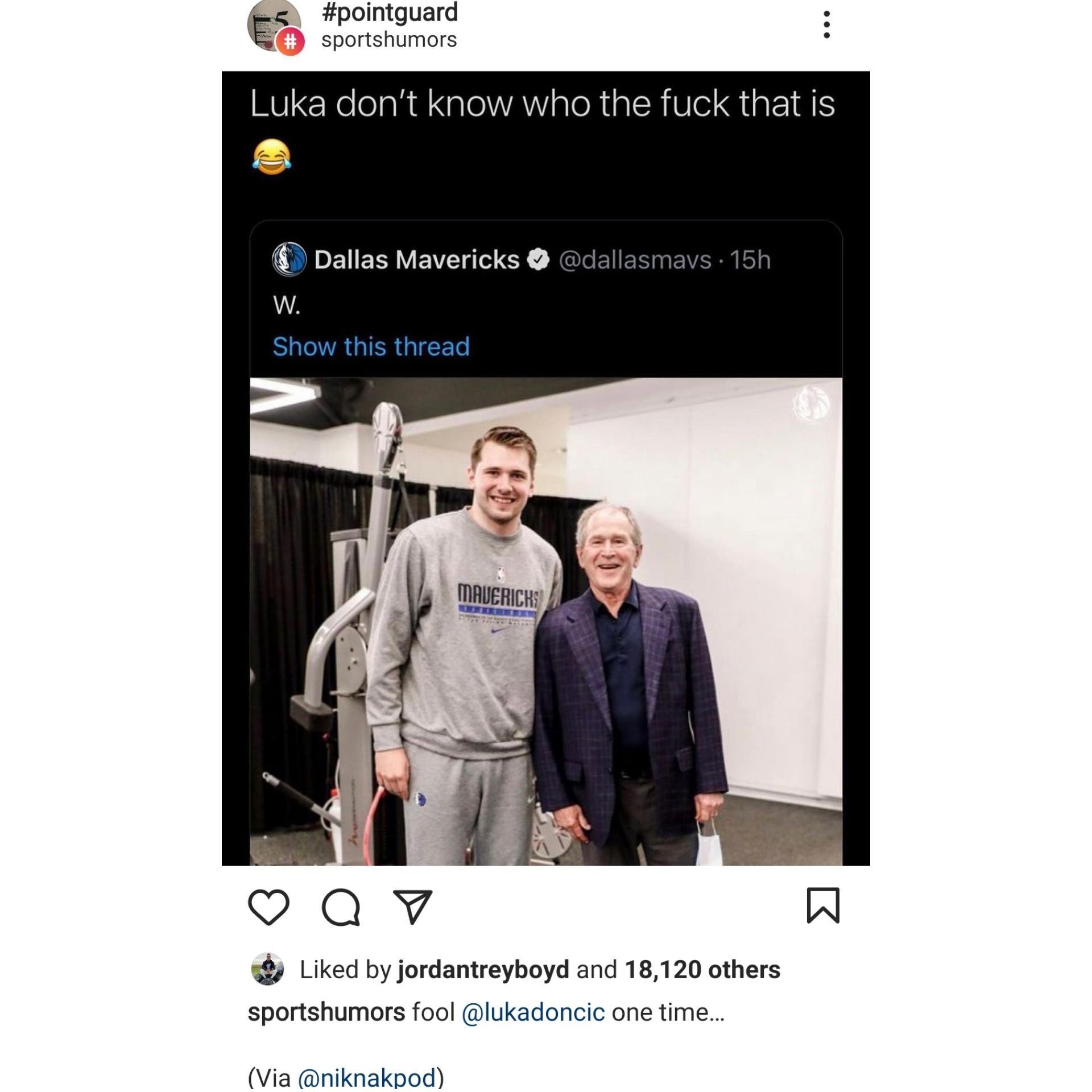Like the sportshumors post
This screenshot has width=1092, height=1092.
click(268, 907)
